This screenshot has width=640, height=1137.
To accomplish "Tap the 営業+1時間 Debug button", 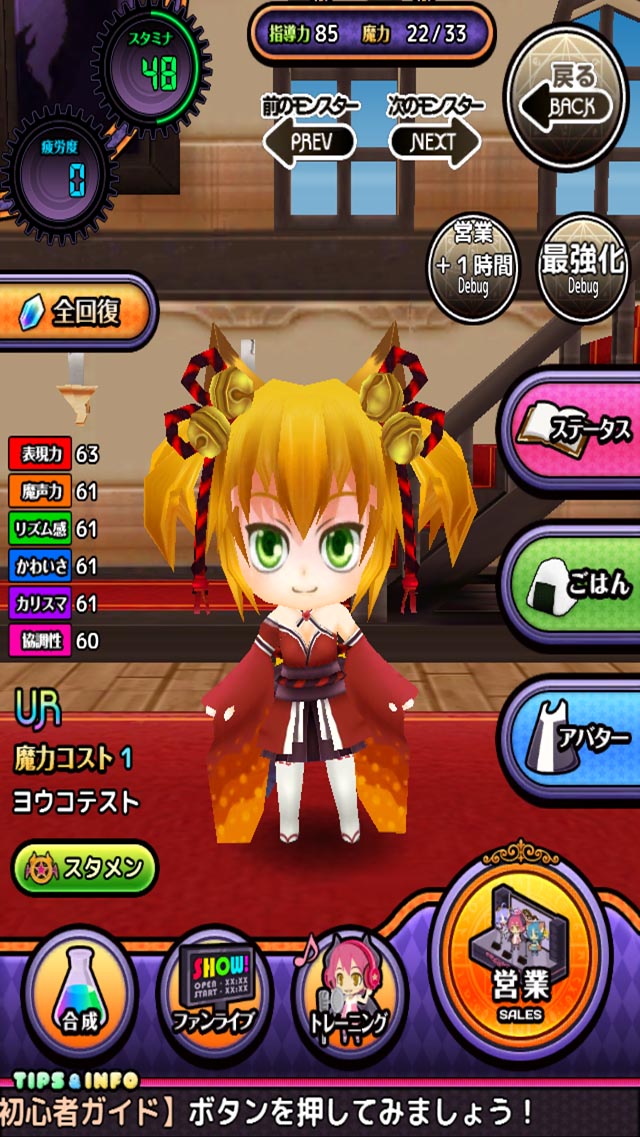I will point(473,267).
